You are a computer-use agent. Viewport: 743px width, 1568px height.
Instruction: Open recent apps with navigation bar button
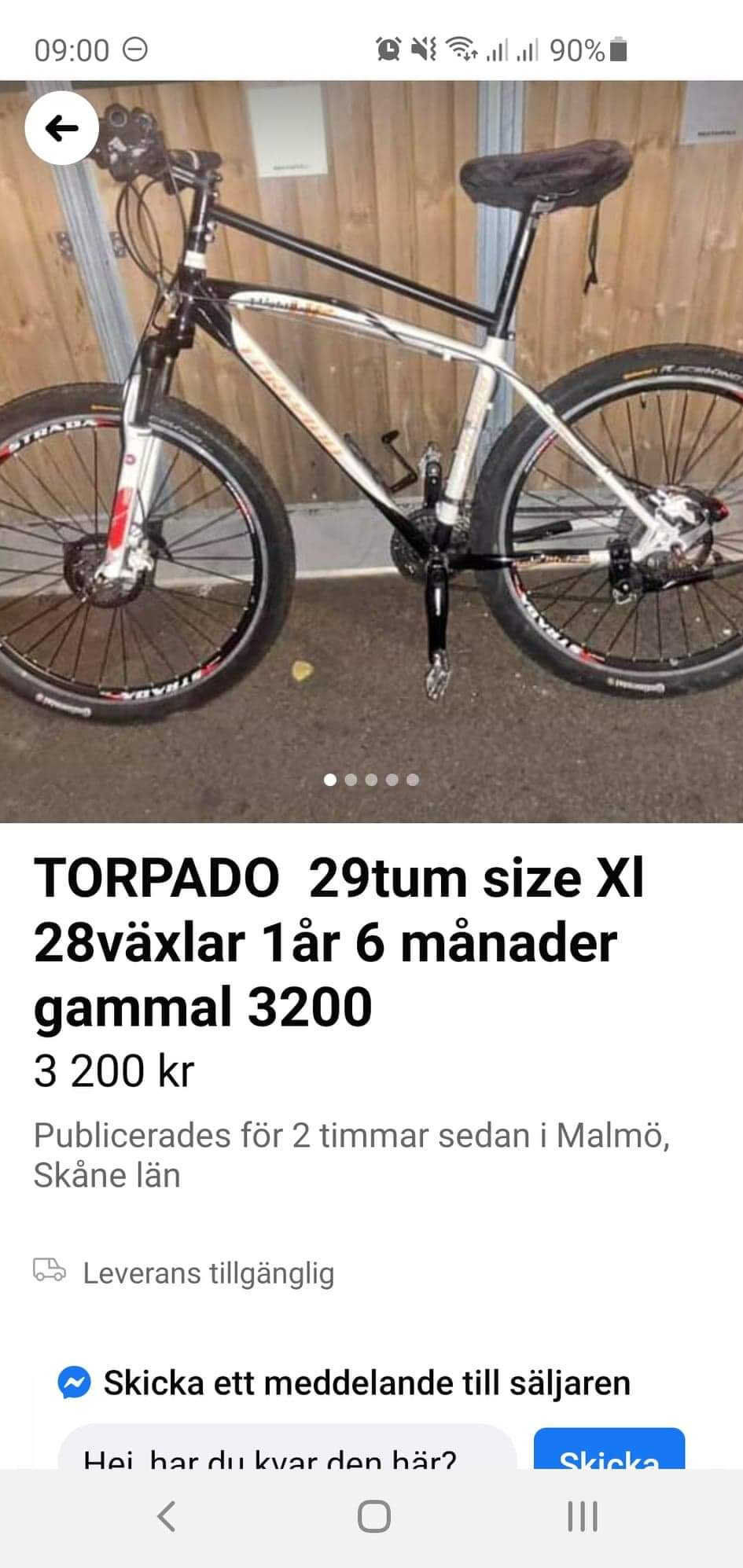583,1516
